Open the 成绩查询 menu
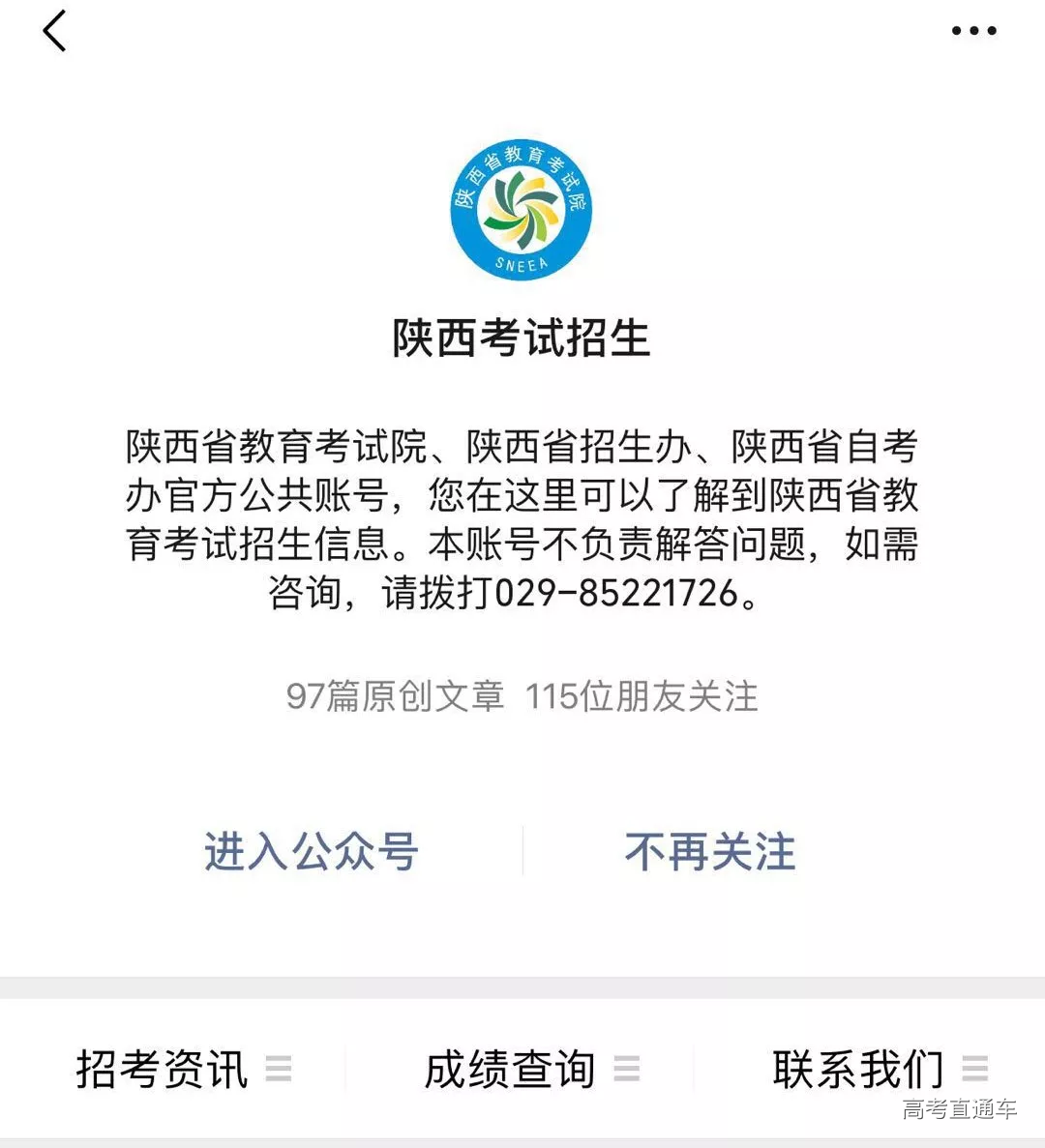 (530, 1070)
